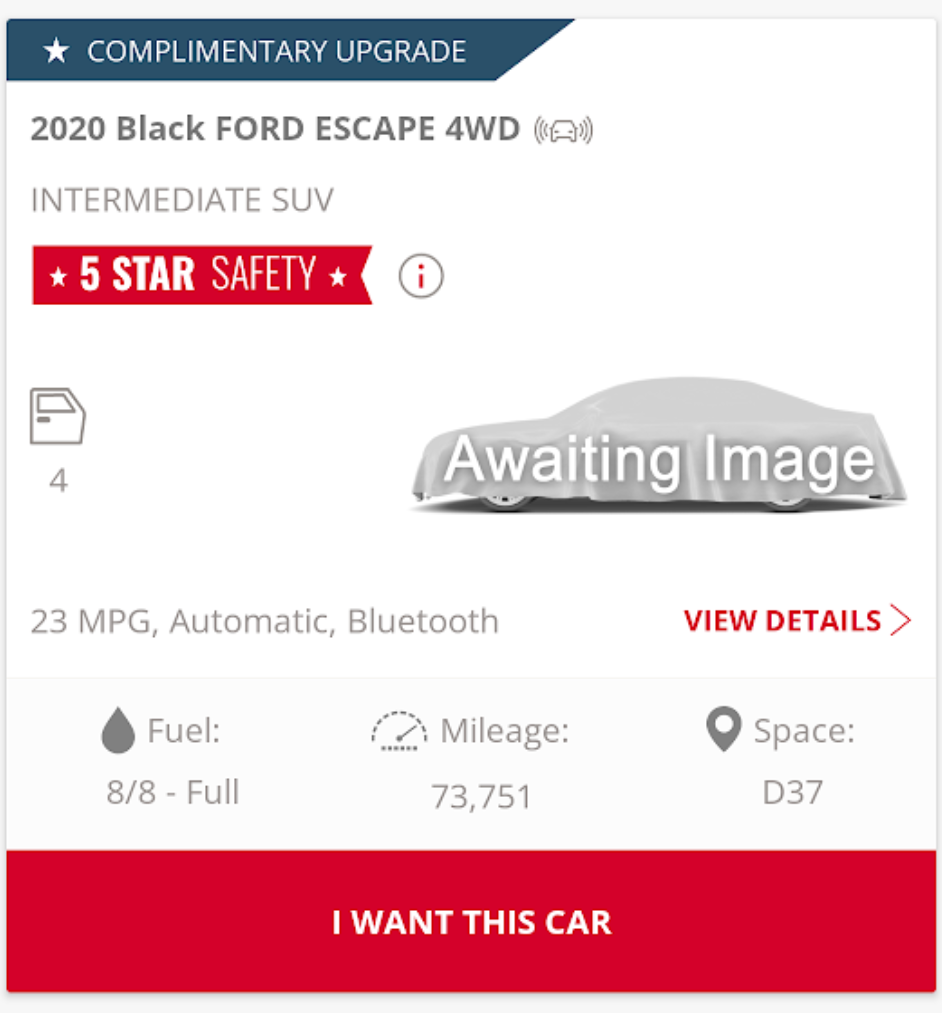Tap the I WANT THIS CAR button

point(471,921)
